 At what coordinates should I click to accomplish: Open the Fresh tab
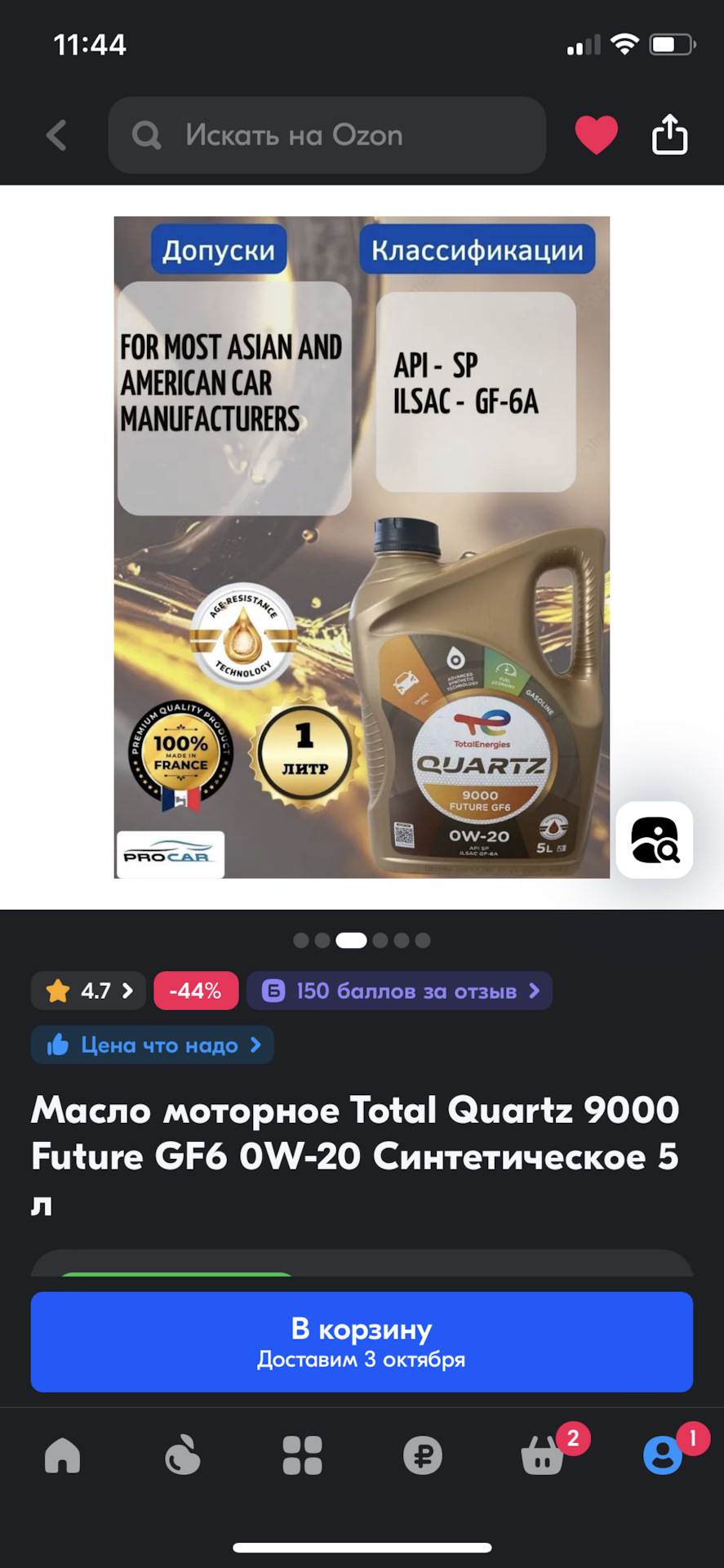[182, 1455]
